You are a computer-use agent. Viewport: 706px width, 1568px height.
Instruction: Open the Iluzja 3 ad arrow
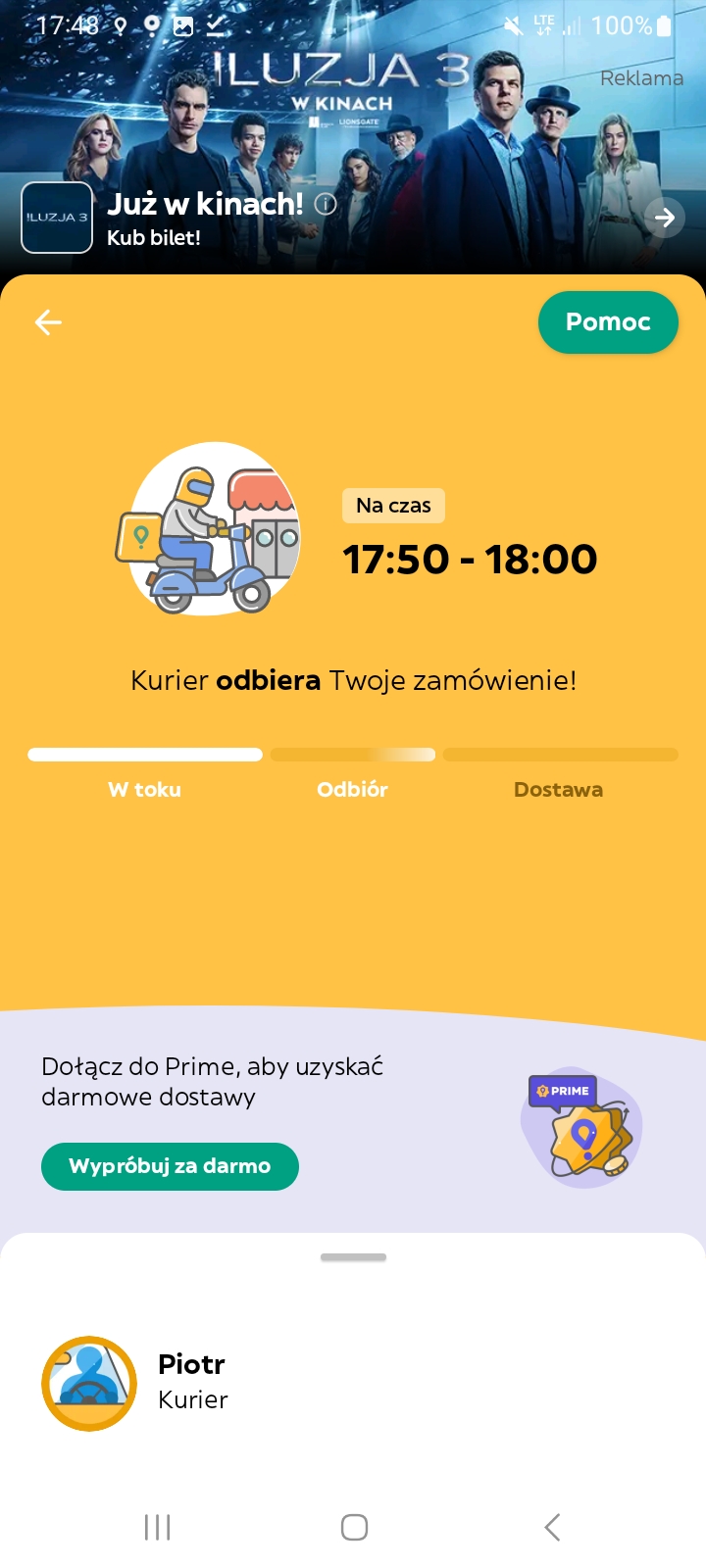tap(665, 217)
